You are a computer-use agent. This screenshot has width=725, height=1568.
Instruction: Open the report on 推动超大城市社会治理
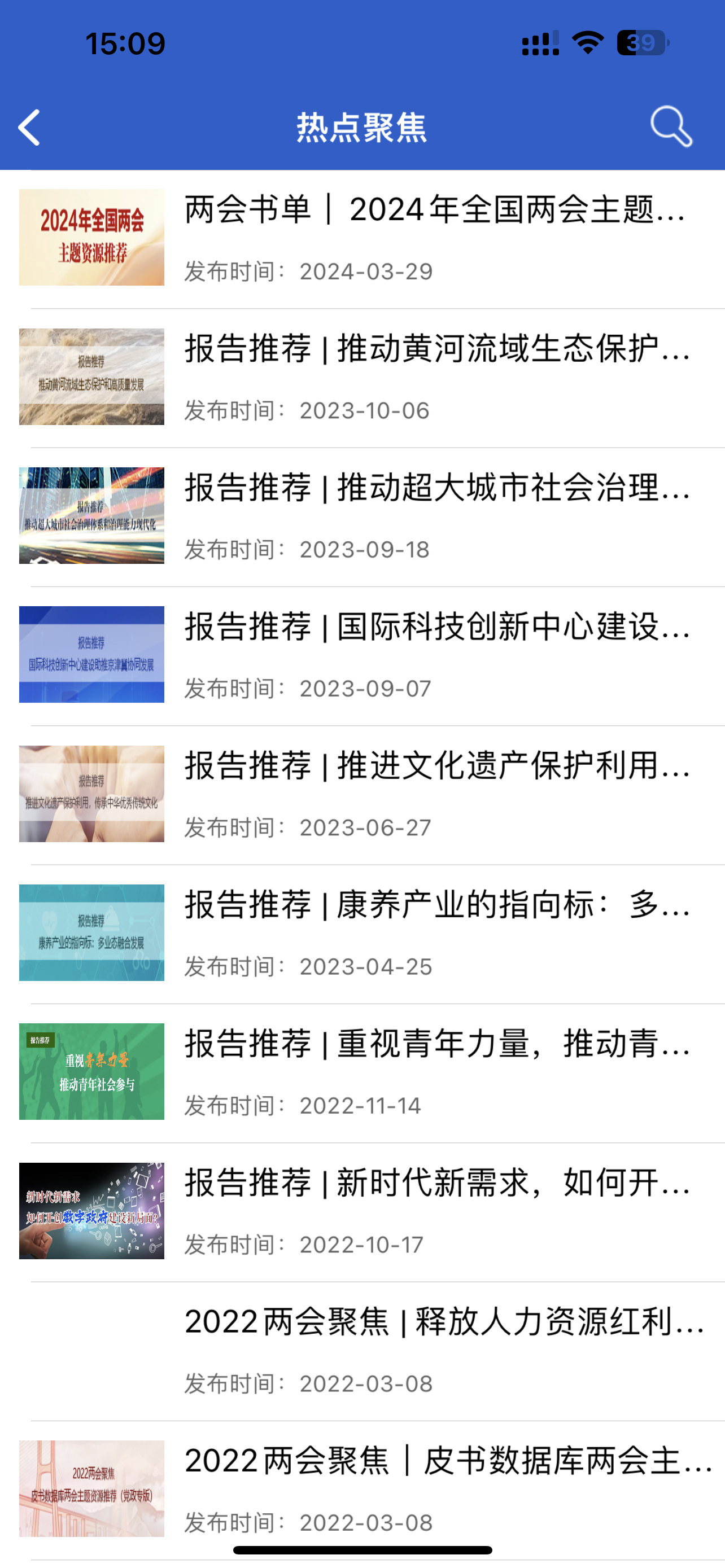(x=363, y=517)
